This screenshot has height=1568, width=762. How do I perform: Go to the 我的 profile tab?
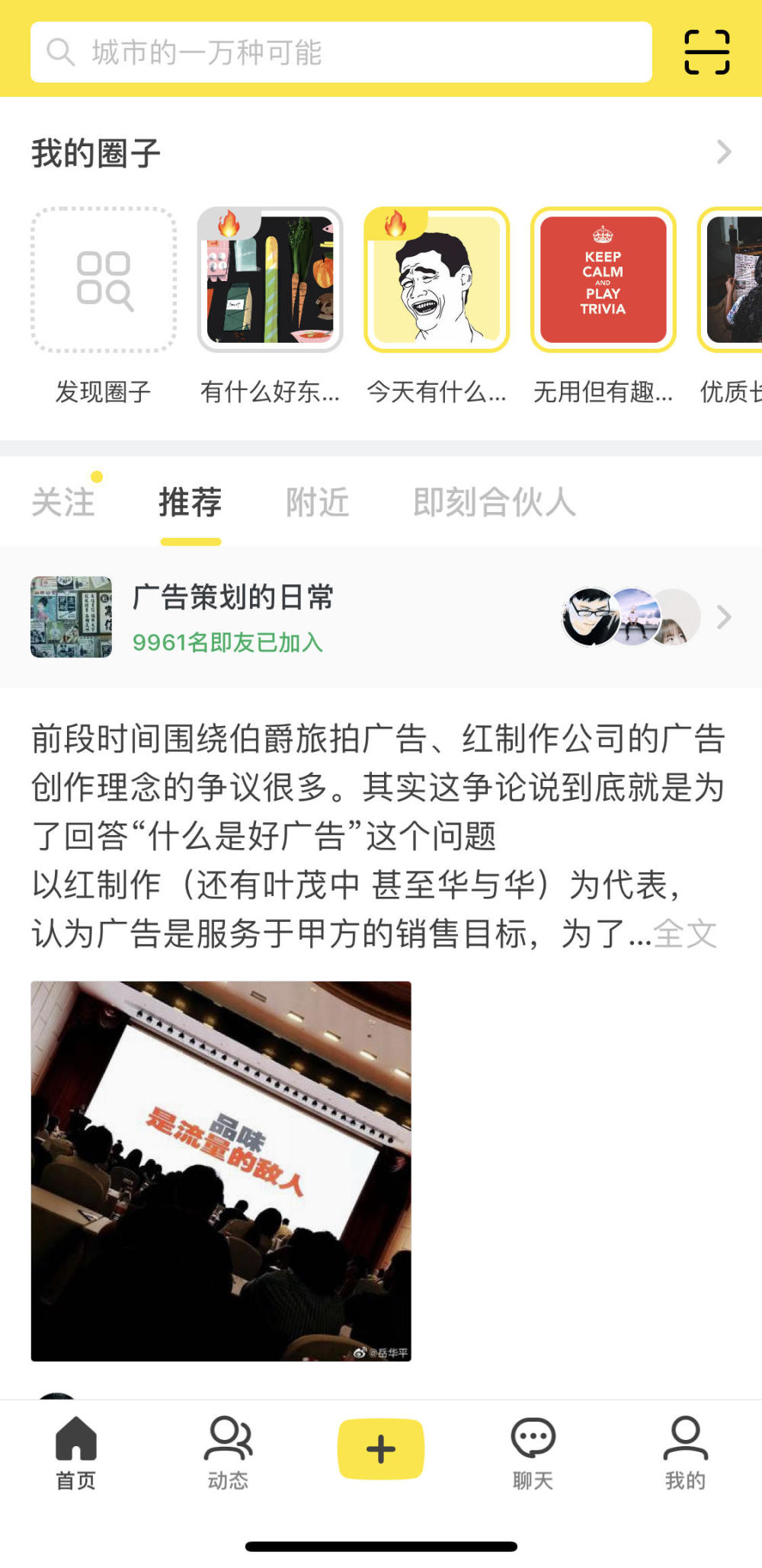click(x=686, y=1453)
